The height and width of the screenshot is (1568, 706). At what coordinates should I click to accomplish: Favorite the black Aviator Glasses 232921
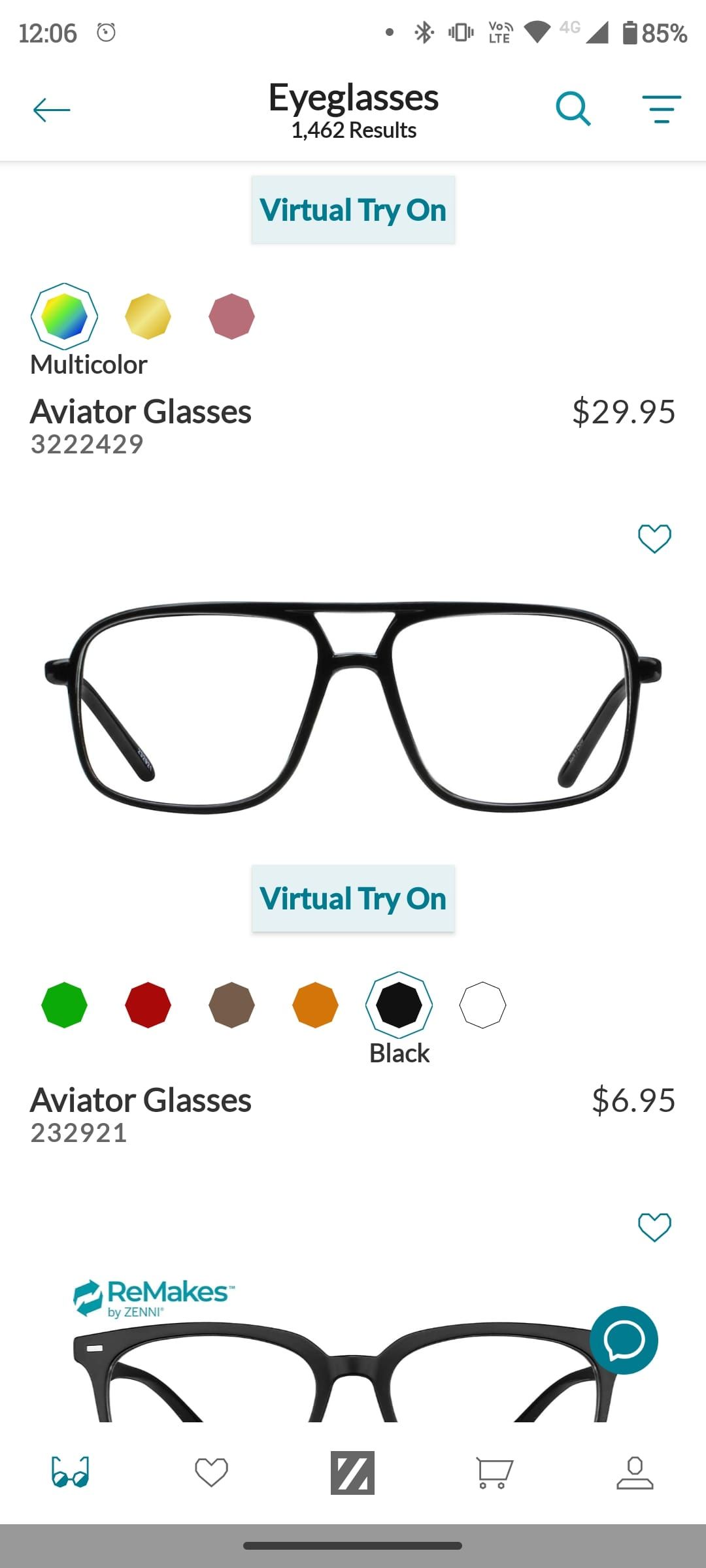point(654,539)
